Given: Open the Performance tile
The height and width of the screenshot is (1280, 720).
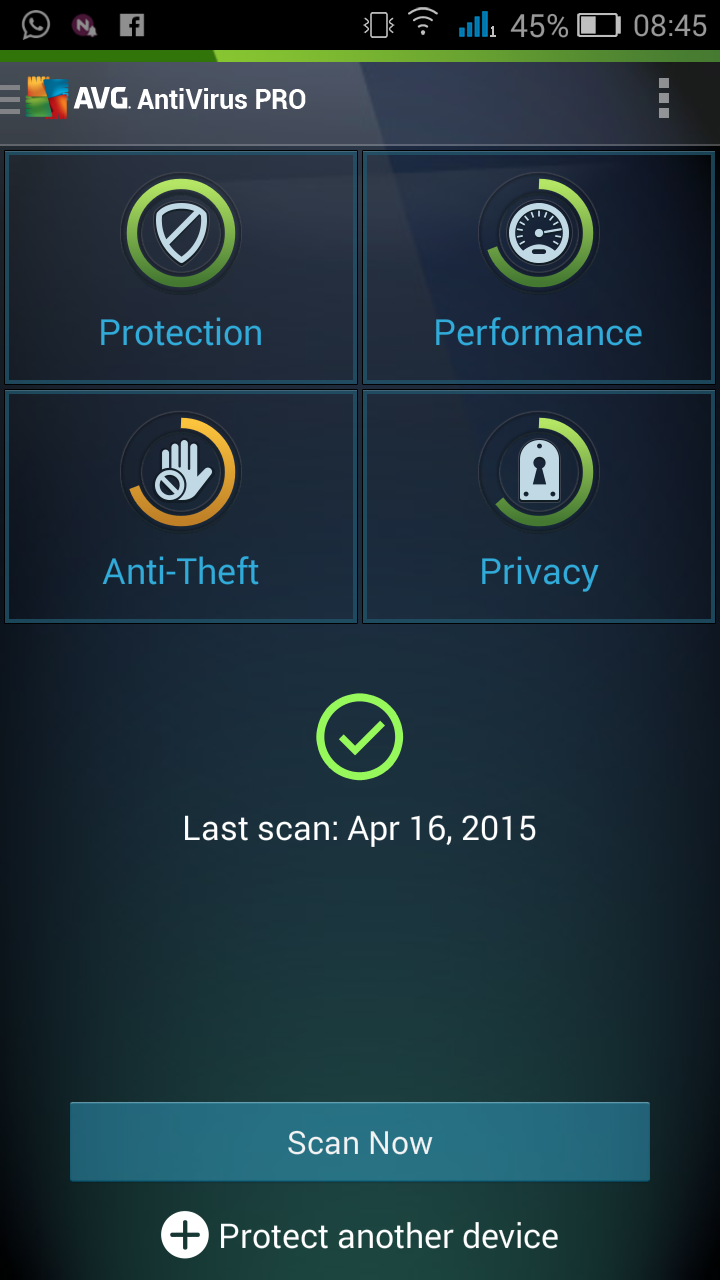Looking at the screenshot, I should click(538, 267).
